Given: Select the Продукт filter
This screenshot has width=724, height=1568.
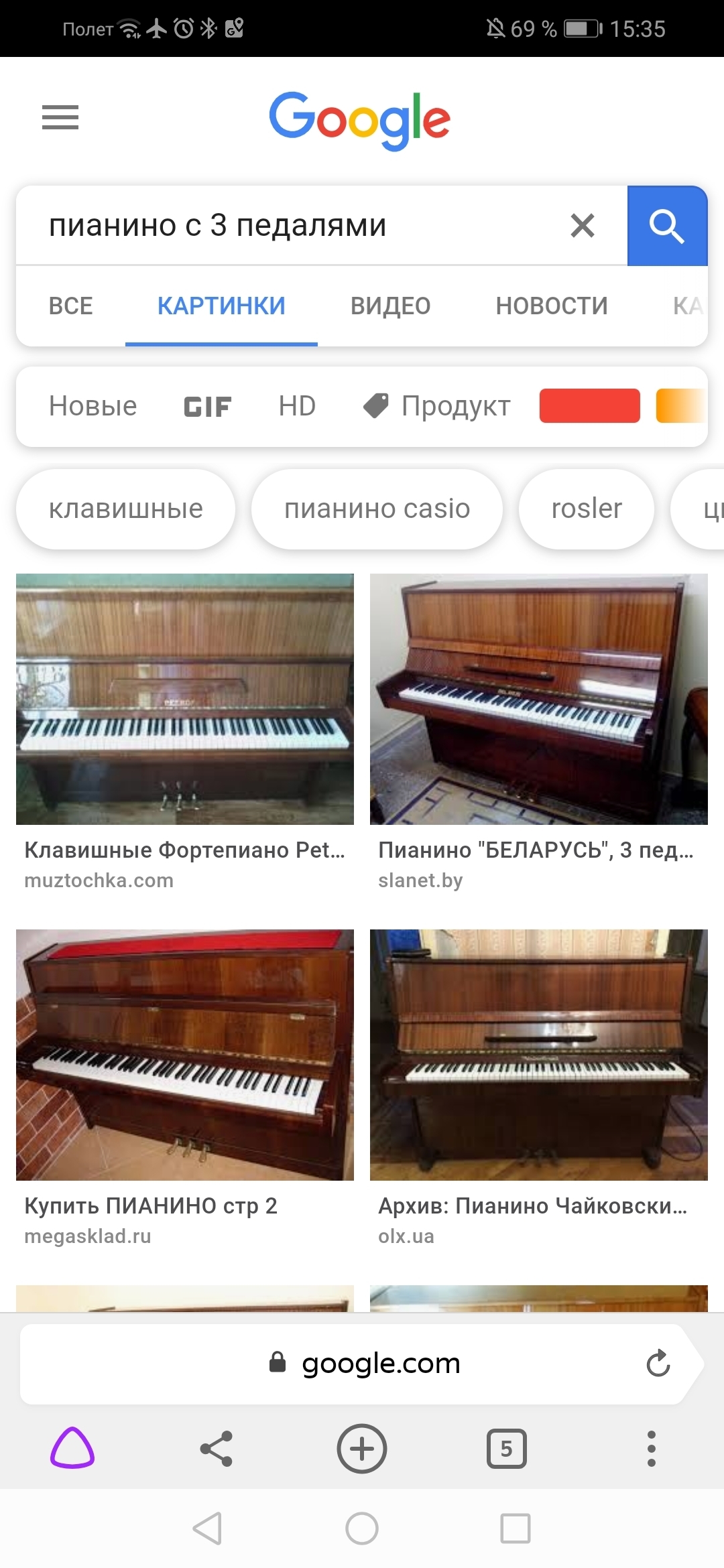Looking at the screenshot, I should (x=437, y=406).
